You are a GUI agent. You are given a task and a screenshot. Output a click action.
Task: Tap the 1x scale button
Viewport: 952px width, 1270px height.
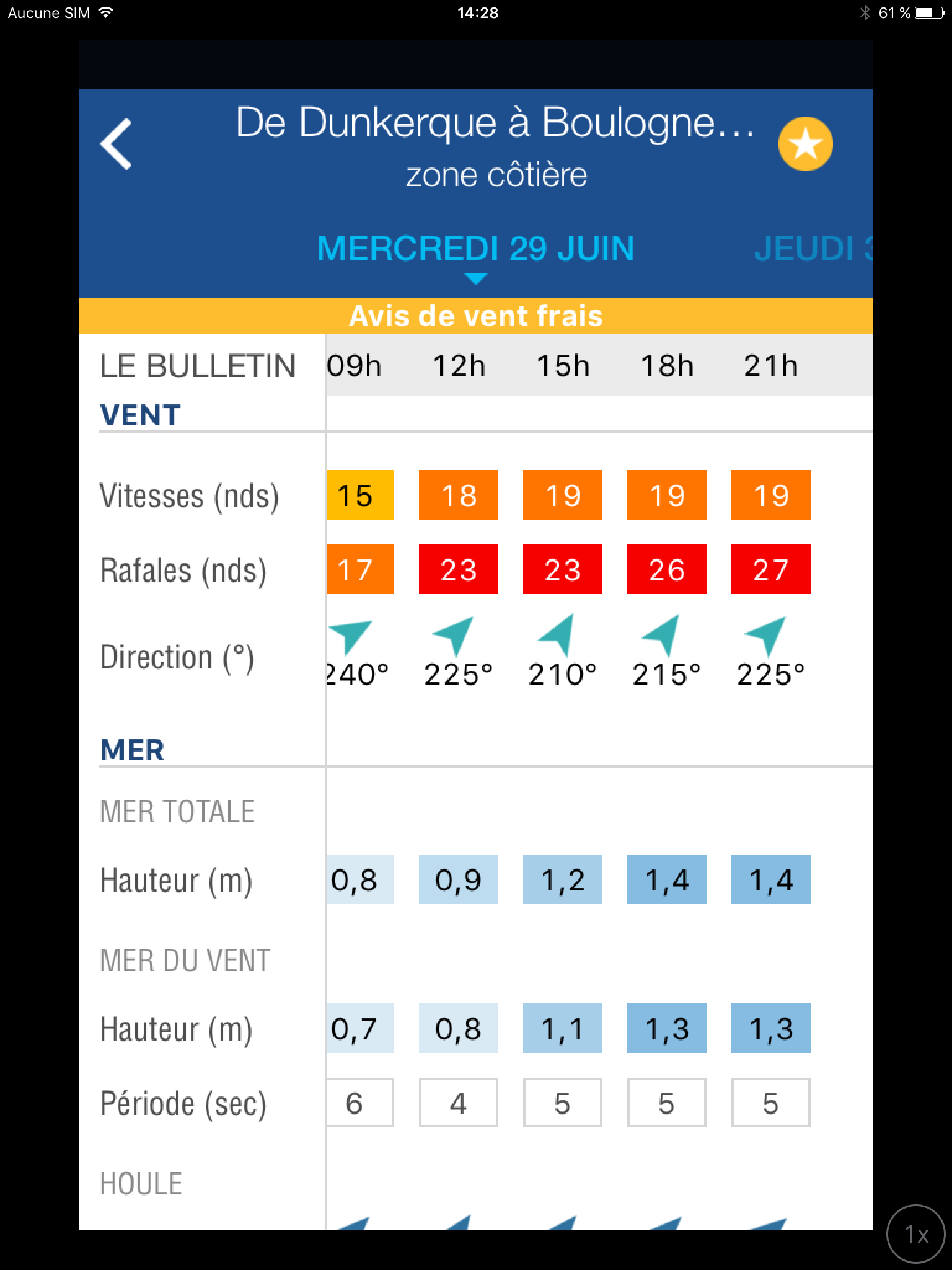point(916,1234)
